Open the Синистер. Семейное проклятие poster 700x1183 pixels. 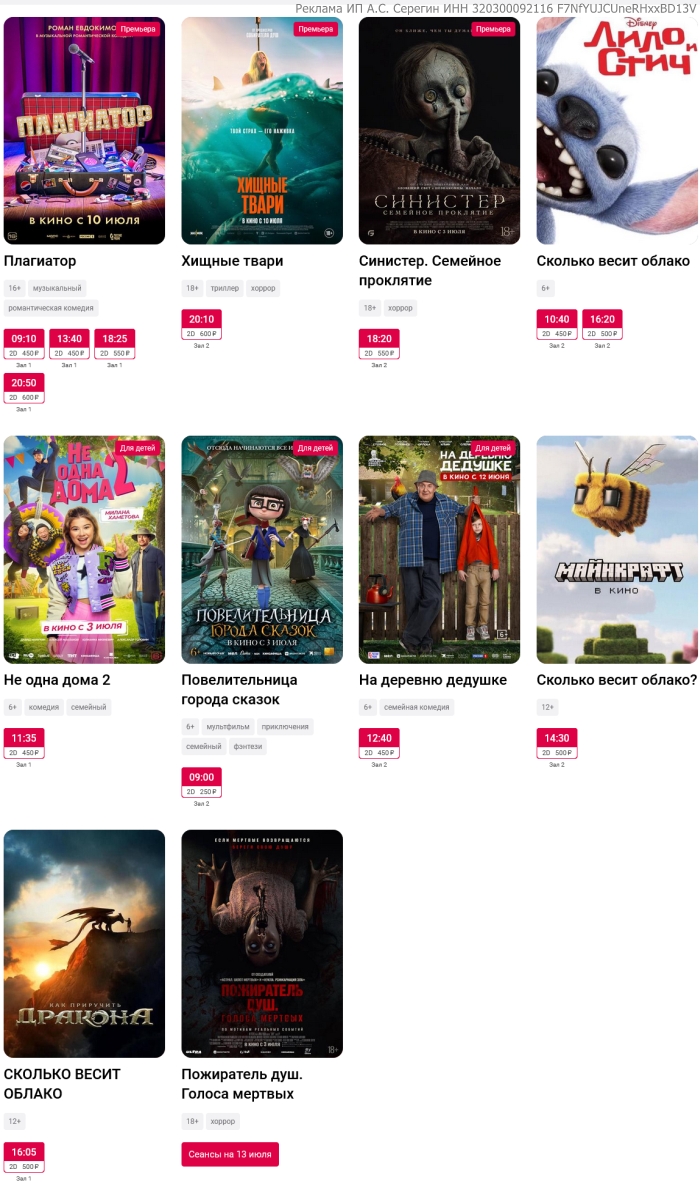(439, 130)
